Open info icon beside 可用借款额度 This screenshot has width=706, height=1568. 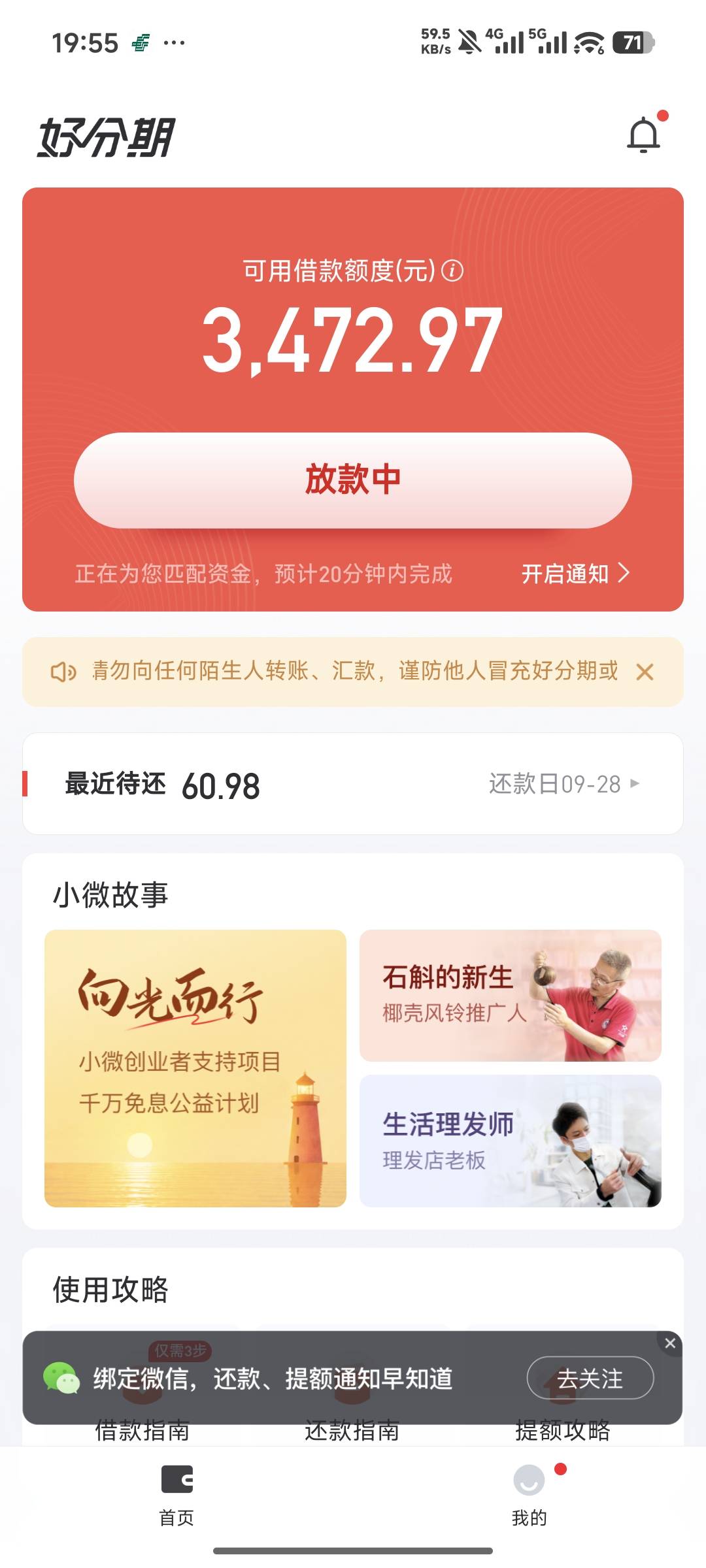tap(452, 270)
